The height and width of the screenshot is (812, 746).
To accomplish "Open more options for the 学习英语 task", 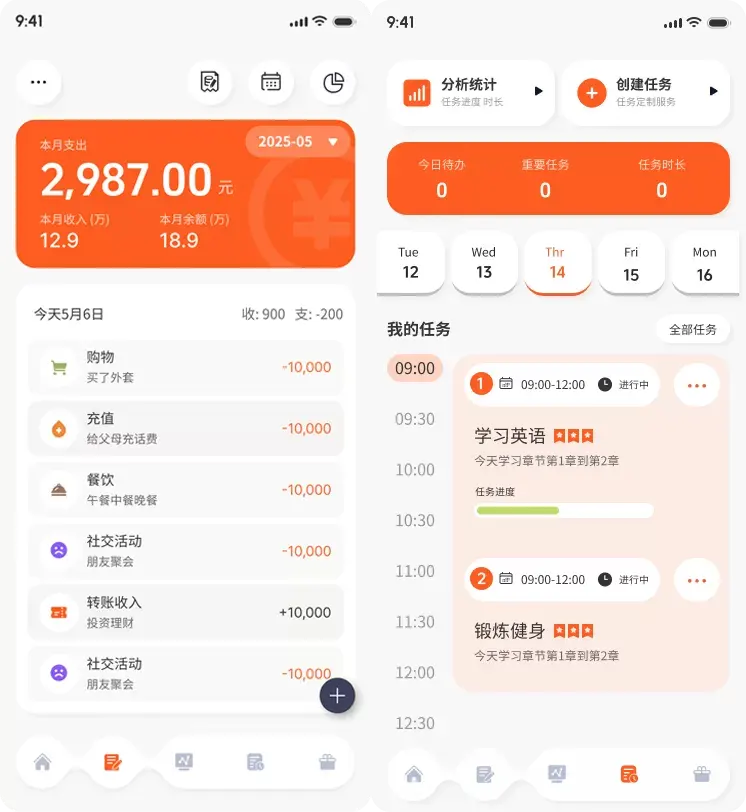I will [697, 385].
